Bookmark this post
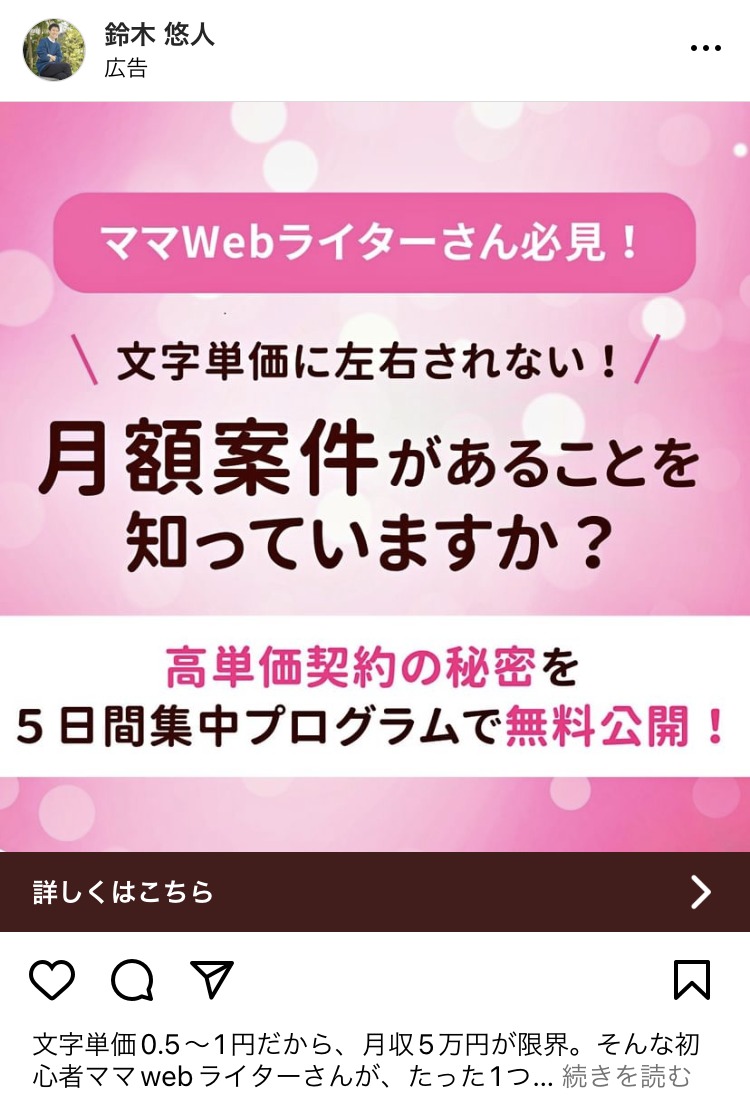This screenshot has width=750, height=1120. (691, 980)
